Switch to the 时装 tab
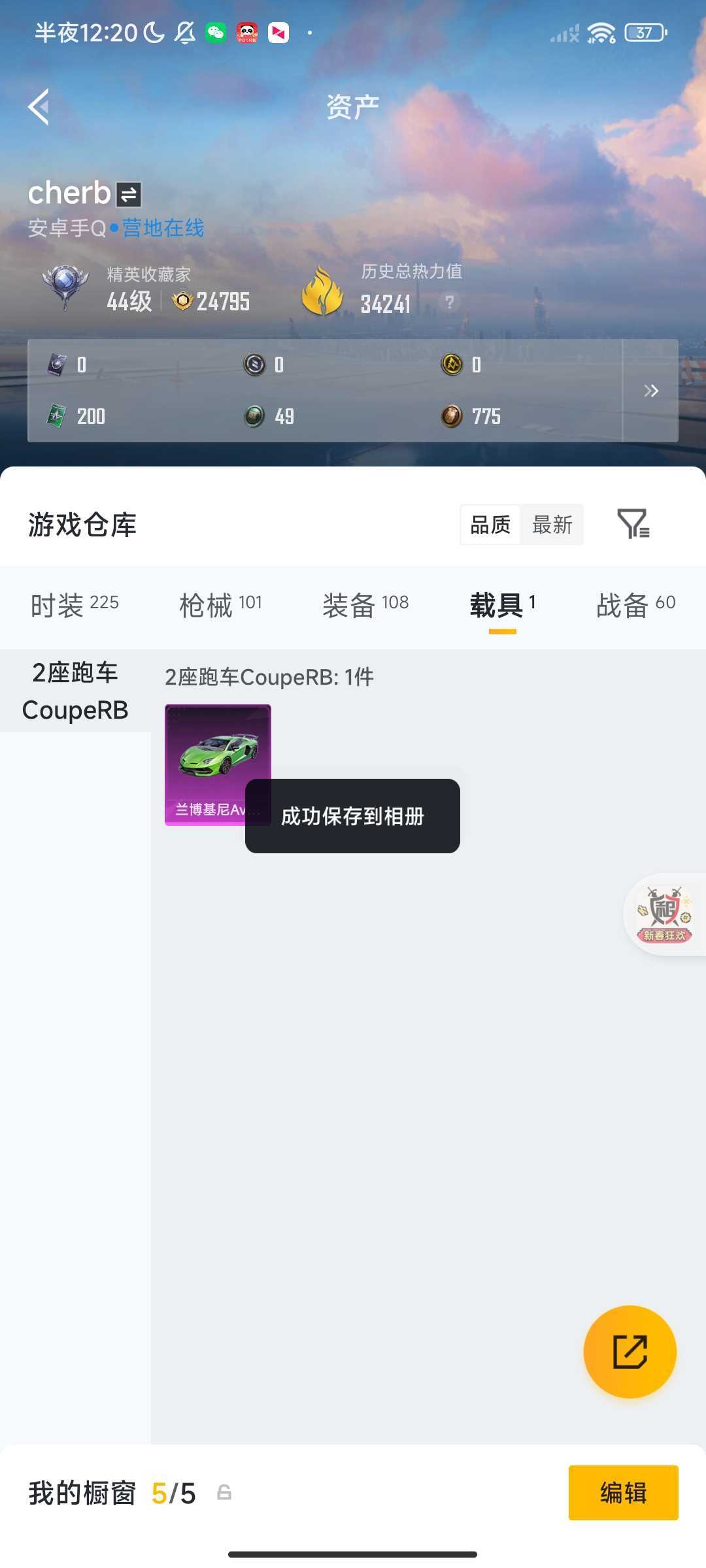Viewport: 706px width, 1568px height. 75,605
